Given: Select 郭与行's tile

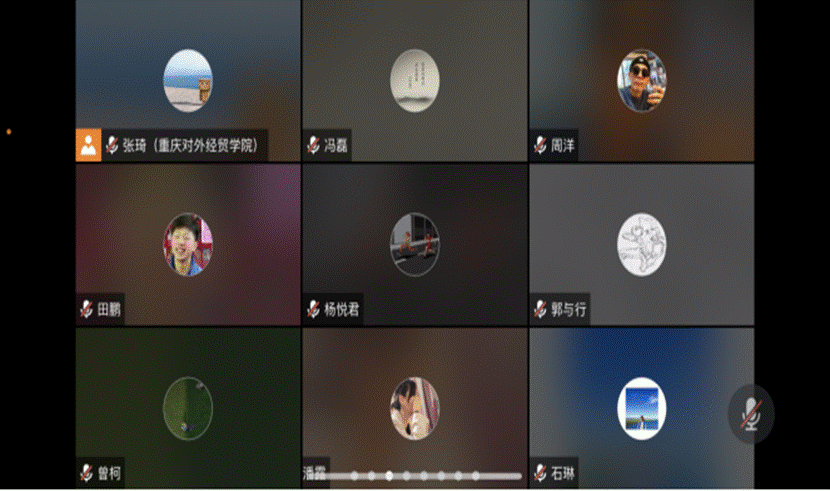Looking at the screenshot, I should click(x=640, y=244).
